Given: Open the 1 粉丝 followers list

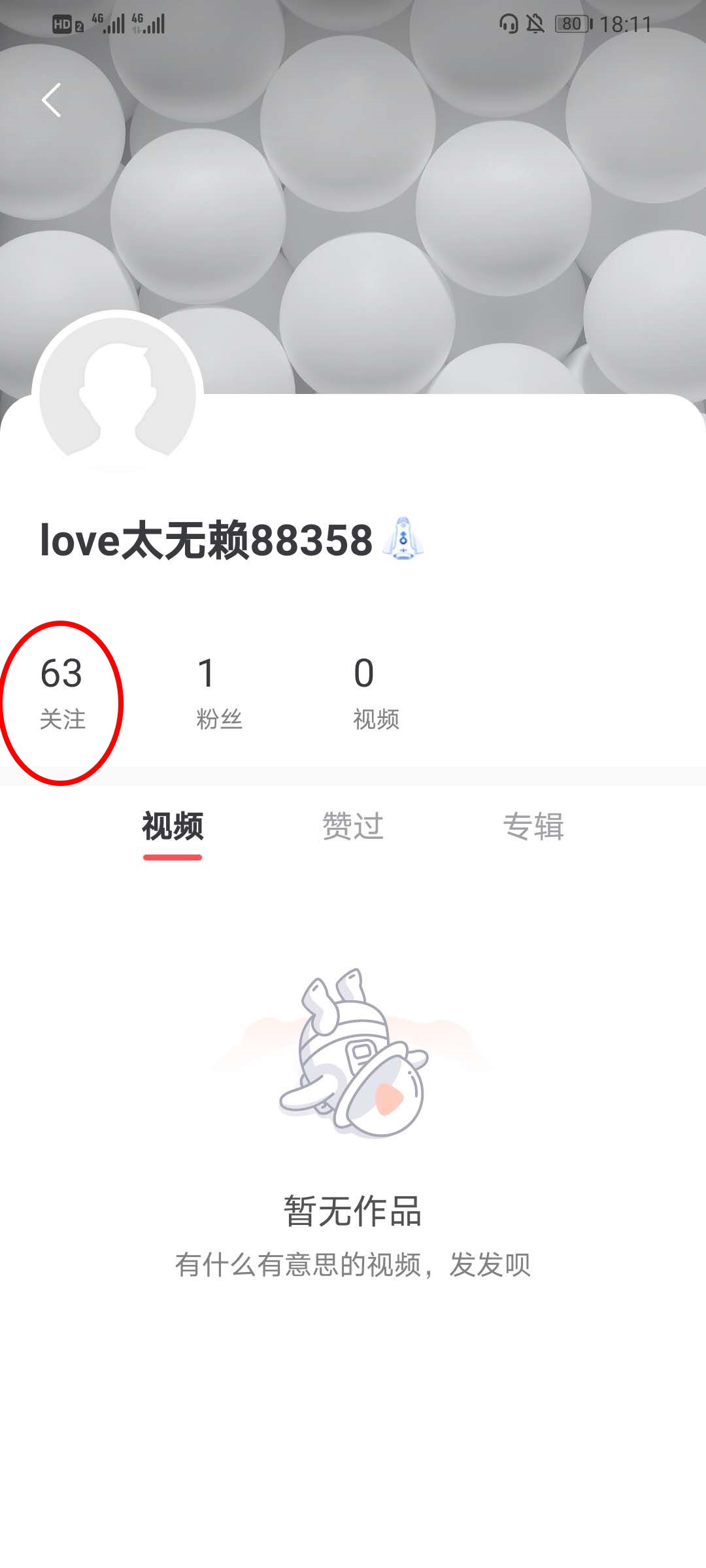Looking at the screenshot, I should point(219,693).
